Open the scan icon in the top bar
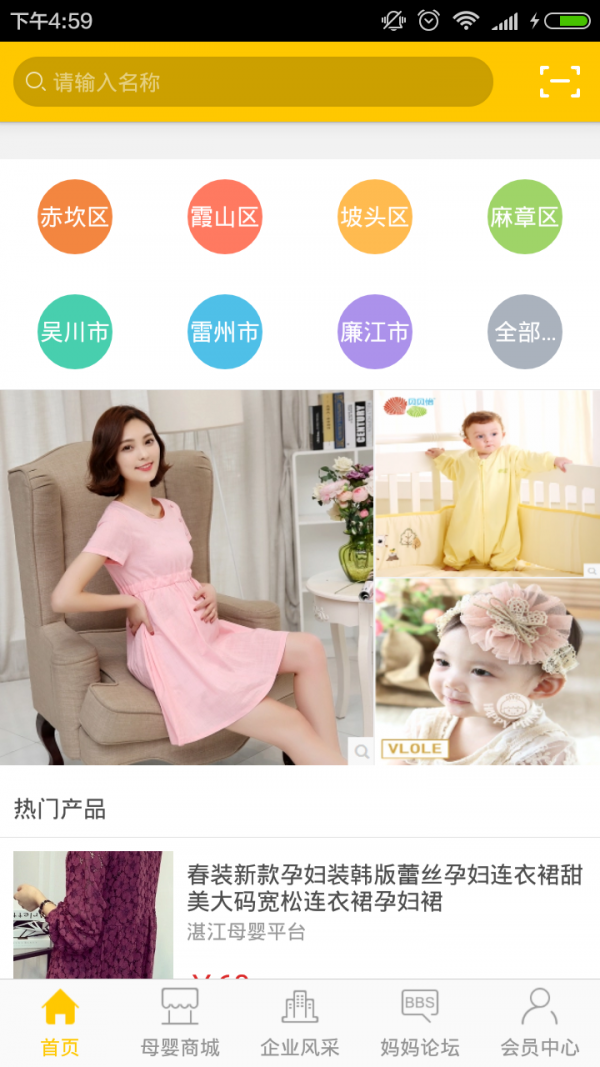Image resolution: width=600 pixels, height=1067 pixels. pyautogui.click(x=559, y=82)
